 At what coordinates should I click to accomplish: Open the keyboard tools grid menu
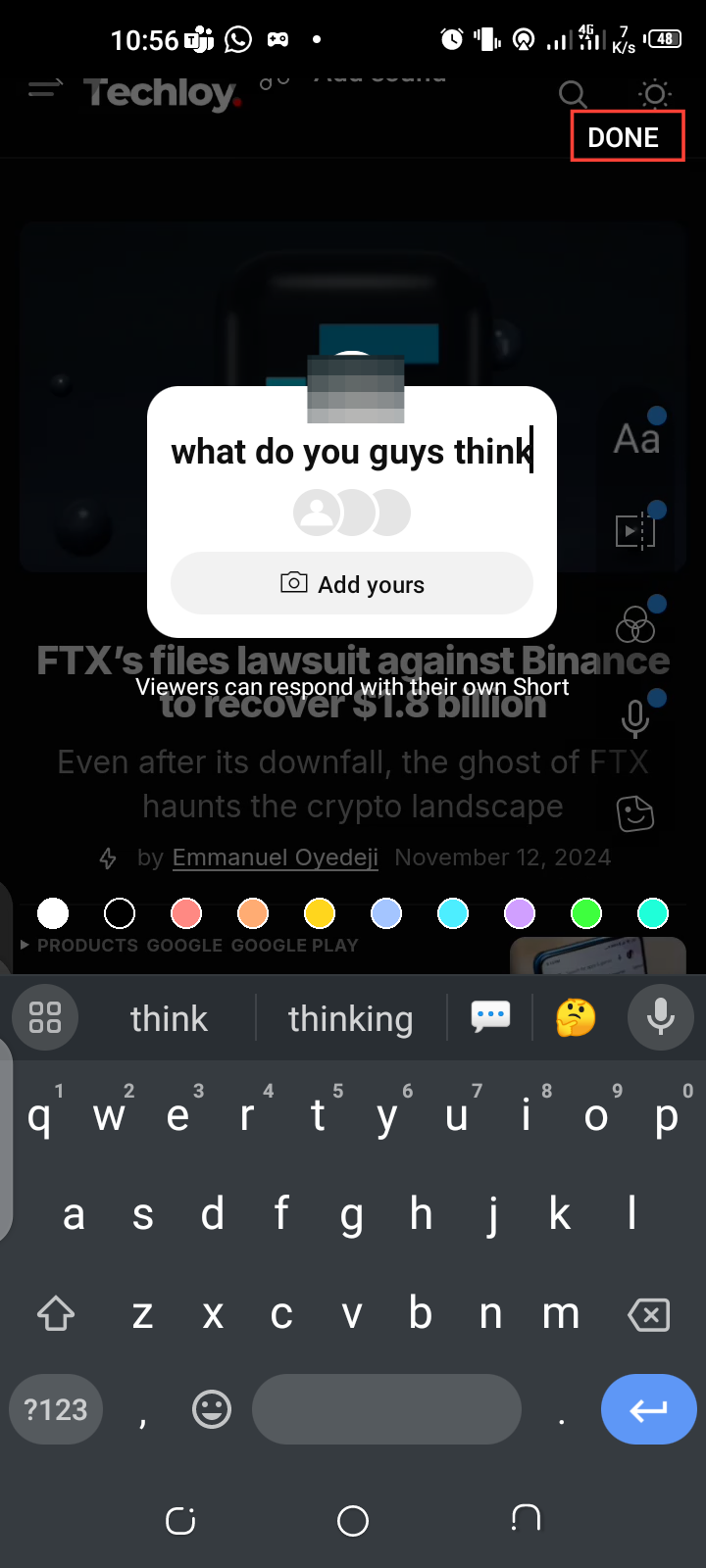point(45,1017)
